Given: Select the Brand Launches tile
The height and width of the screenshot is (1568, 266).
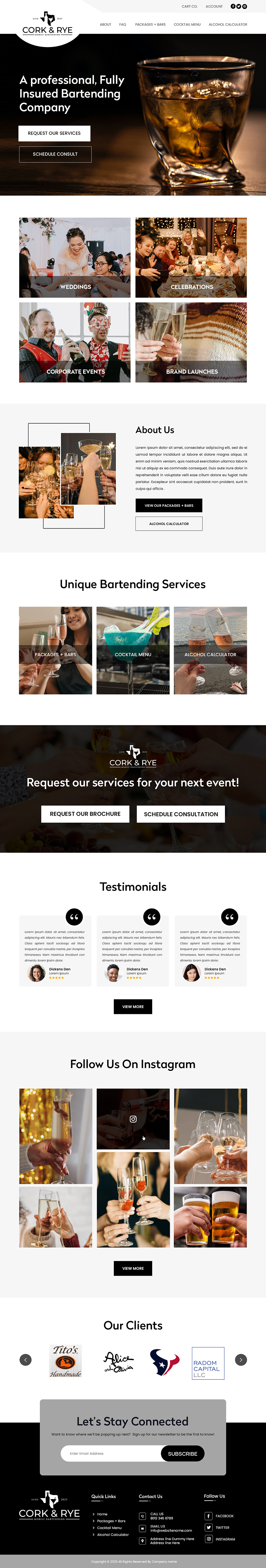Looking at the screenshot, I should pos(191,342).
